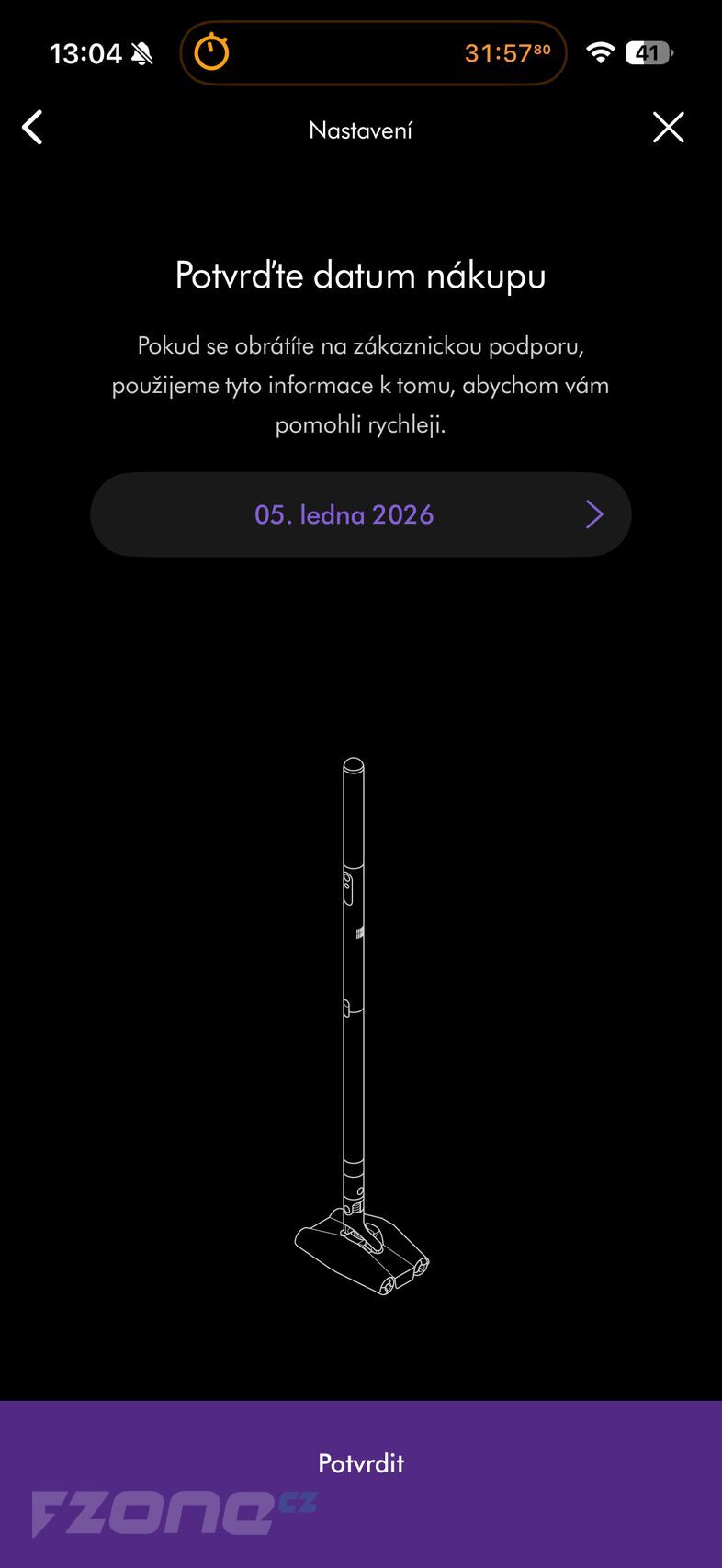
Task: Confirm purchase date with Potvrdit
Action: [x=360, y=1463]
